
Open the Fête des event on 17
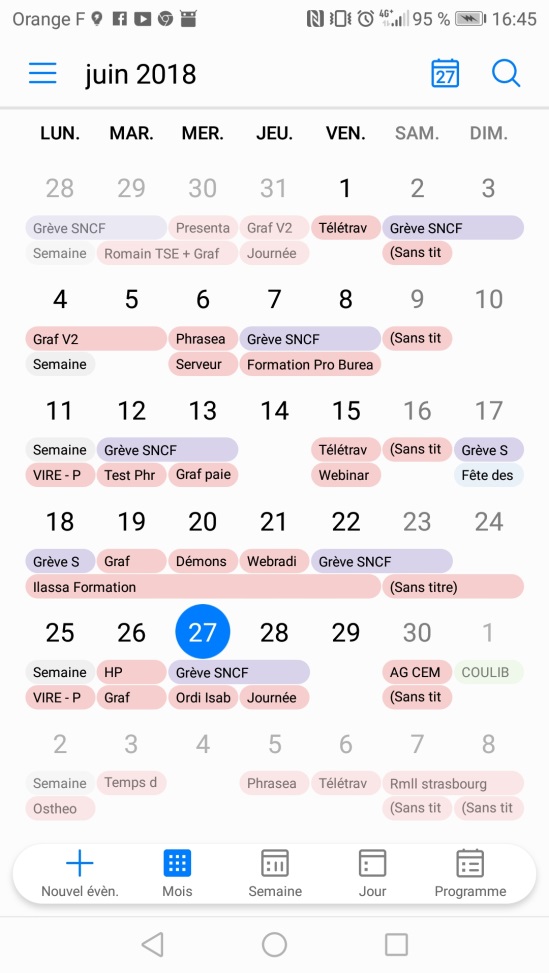coord(488,475)
